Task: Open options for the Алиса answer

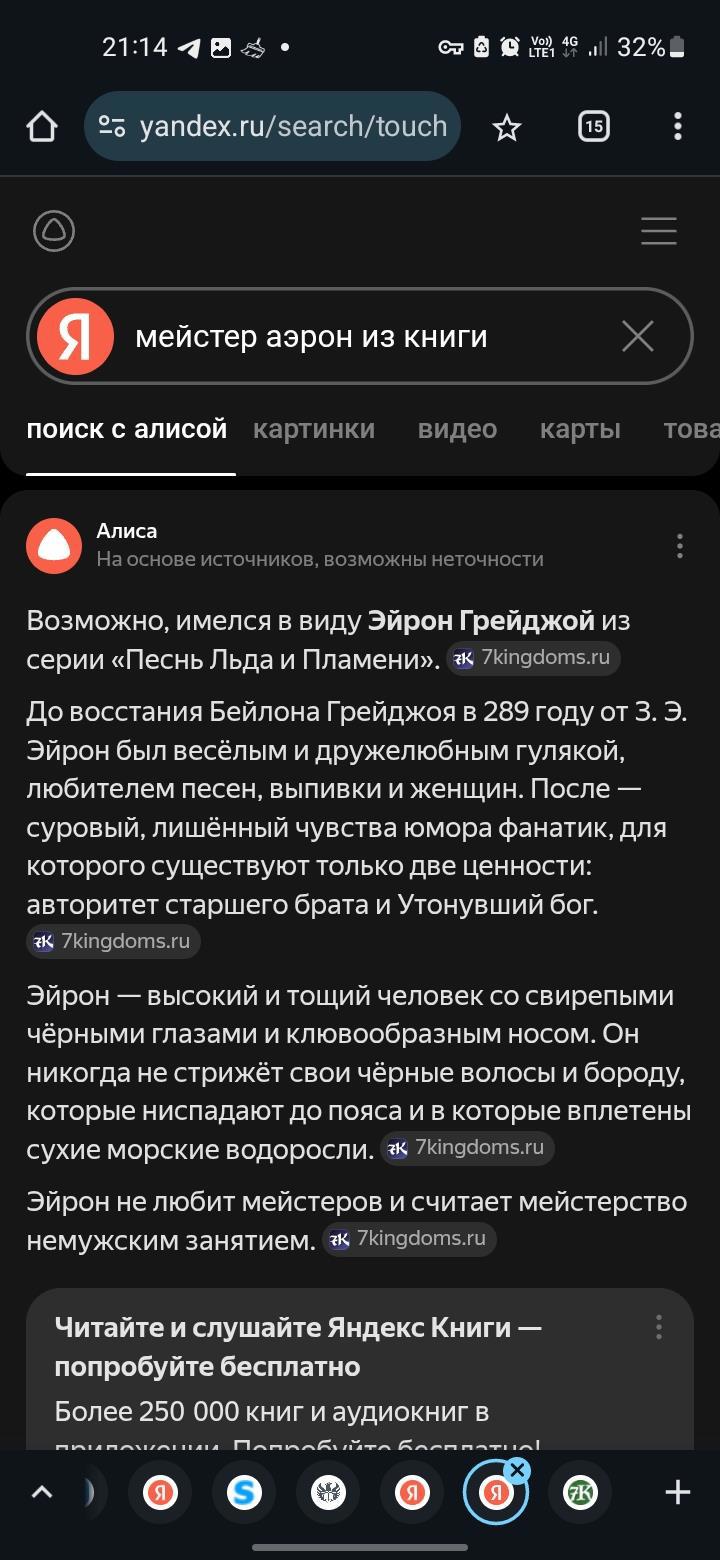Action: coord(679,545)
